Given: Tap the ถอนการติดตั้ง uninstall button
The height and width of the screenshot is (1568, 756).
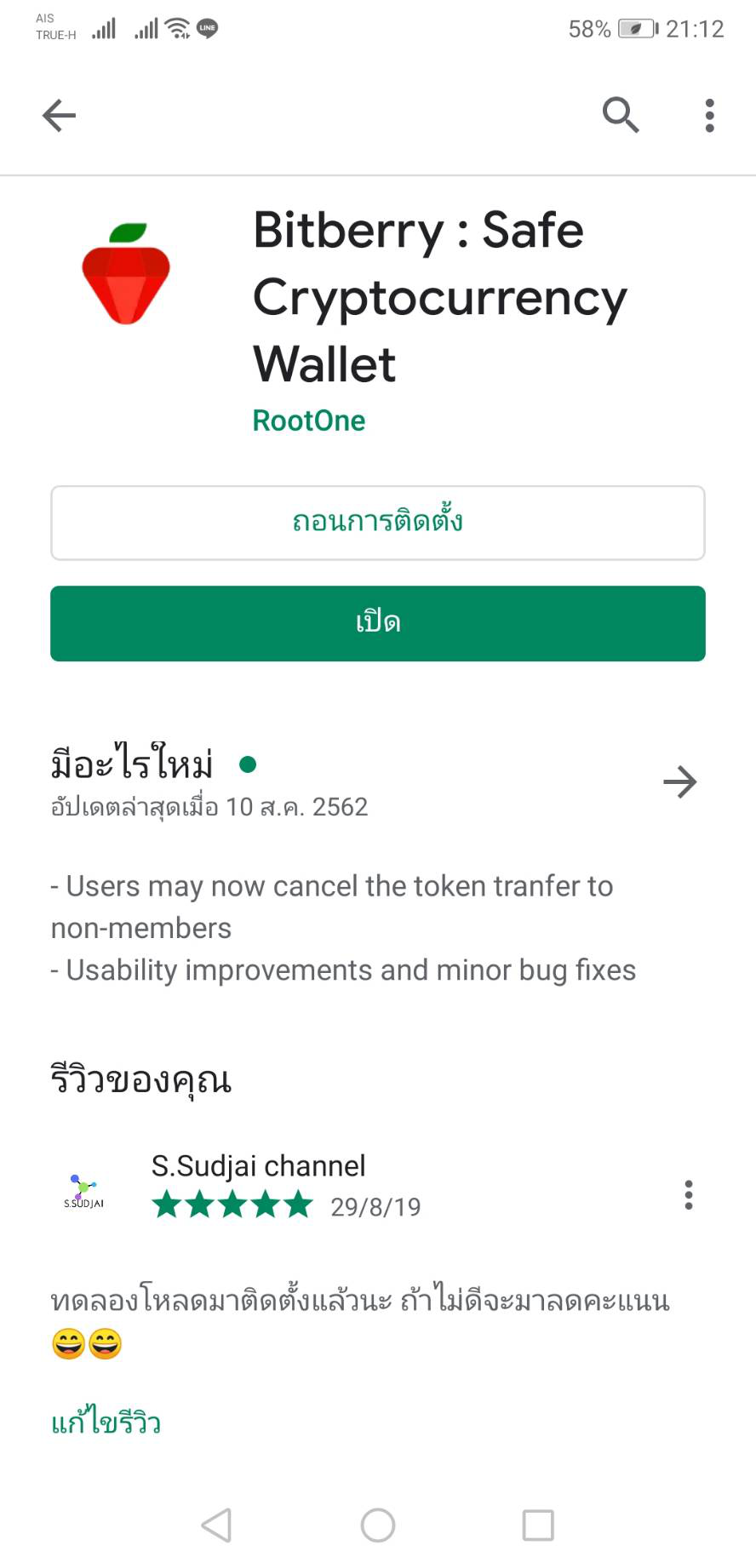Looking at the screenshot, I should 377,523.
